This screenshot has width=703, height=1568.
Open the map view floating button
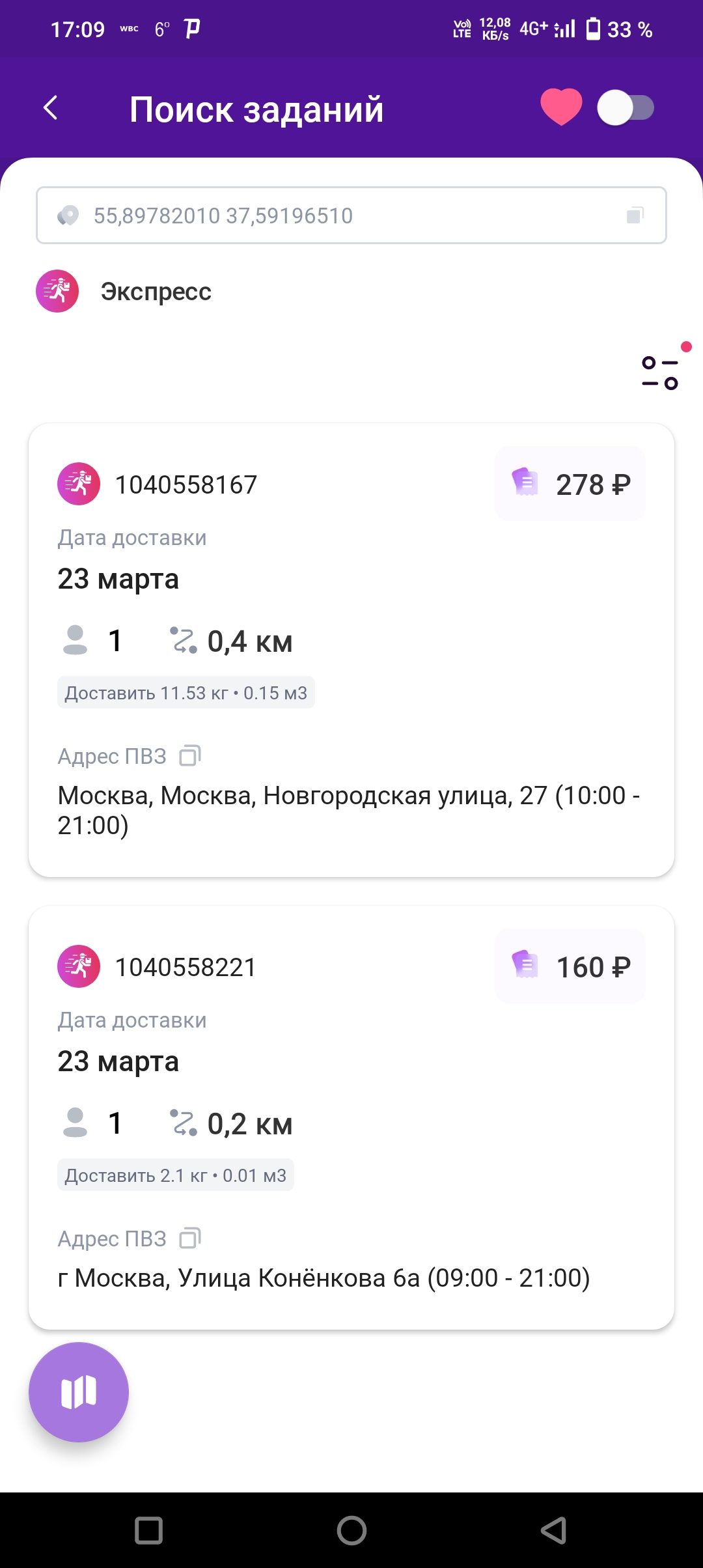79,1392
